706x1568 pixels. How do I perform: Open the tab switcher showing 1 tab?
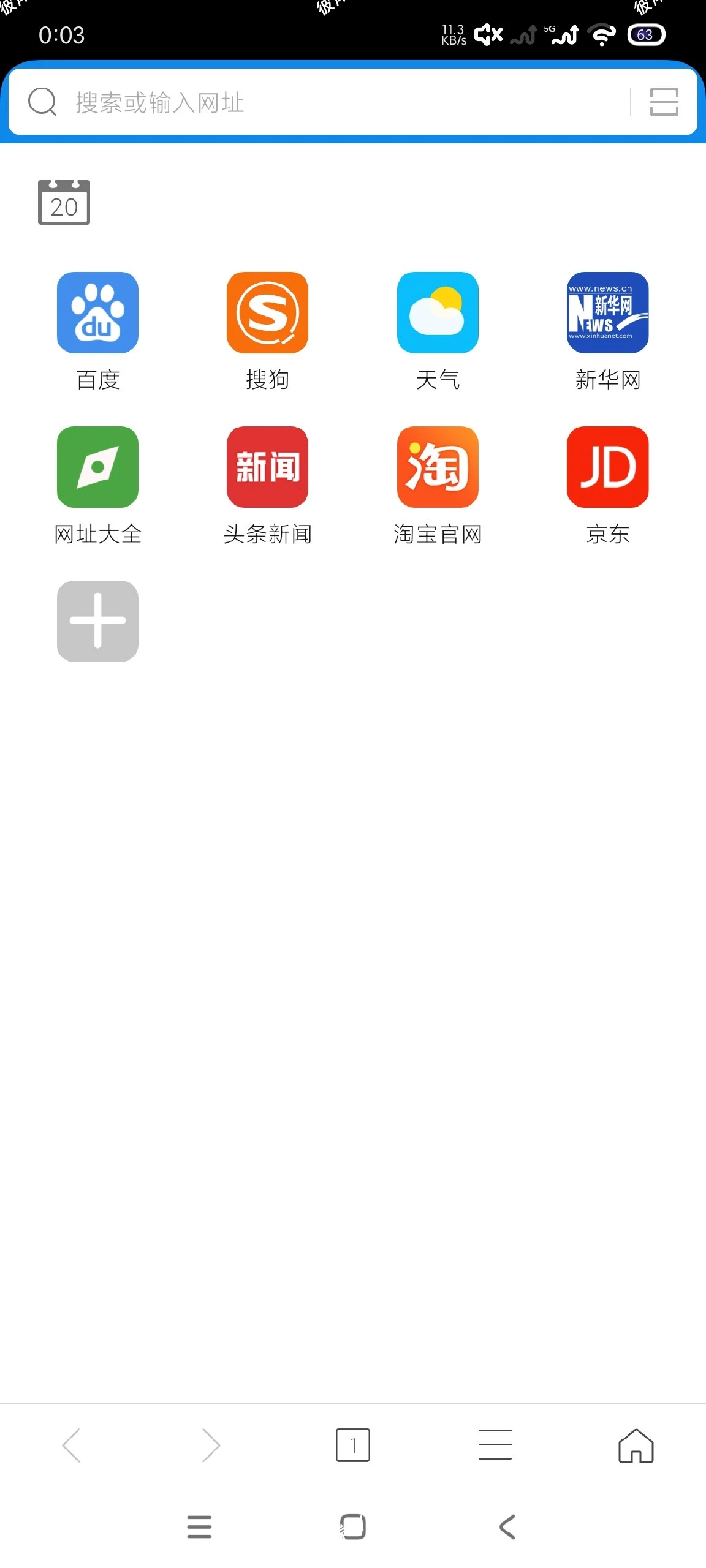pos(352,1445)
